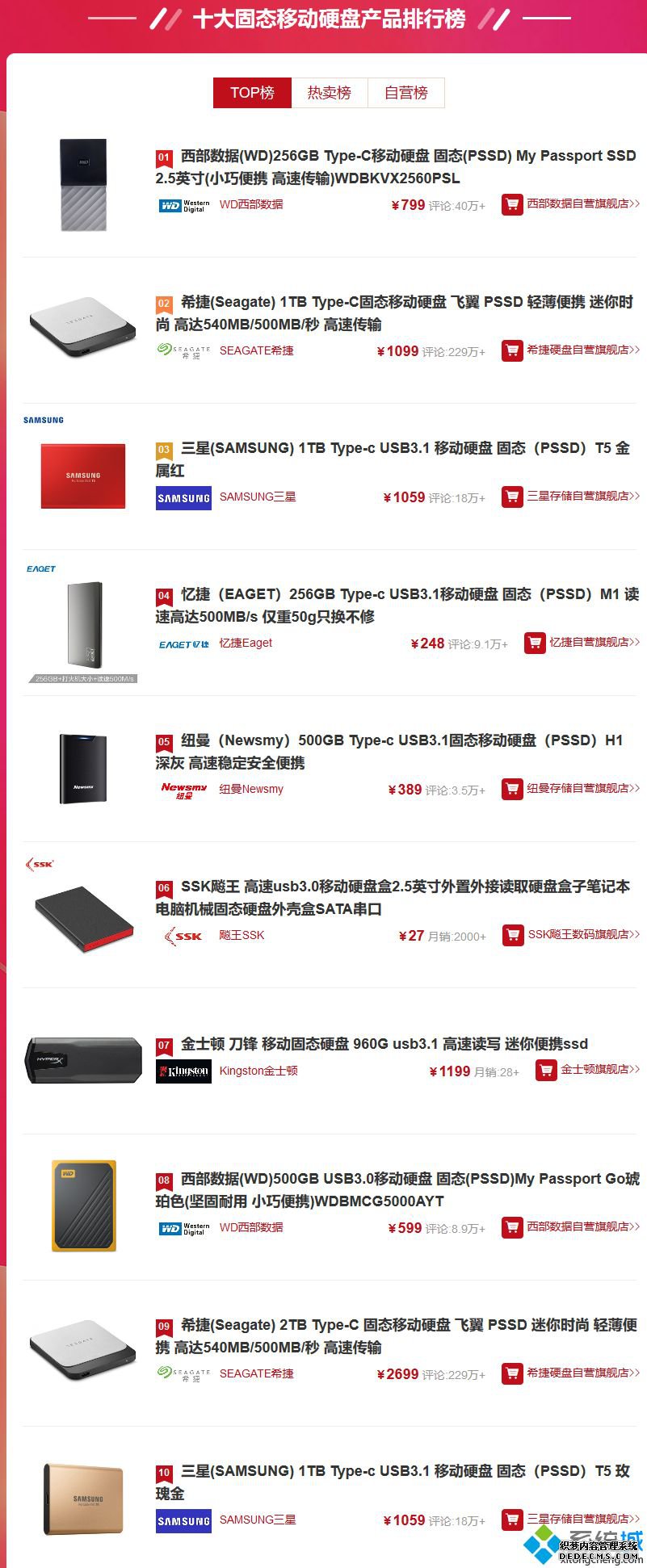Screen dimensions: 647x1568
Task: Open the EAGET M1 256GB product title
Action: [397, 605]
